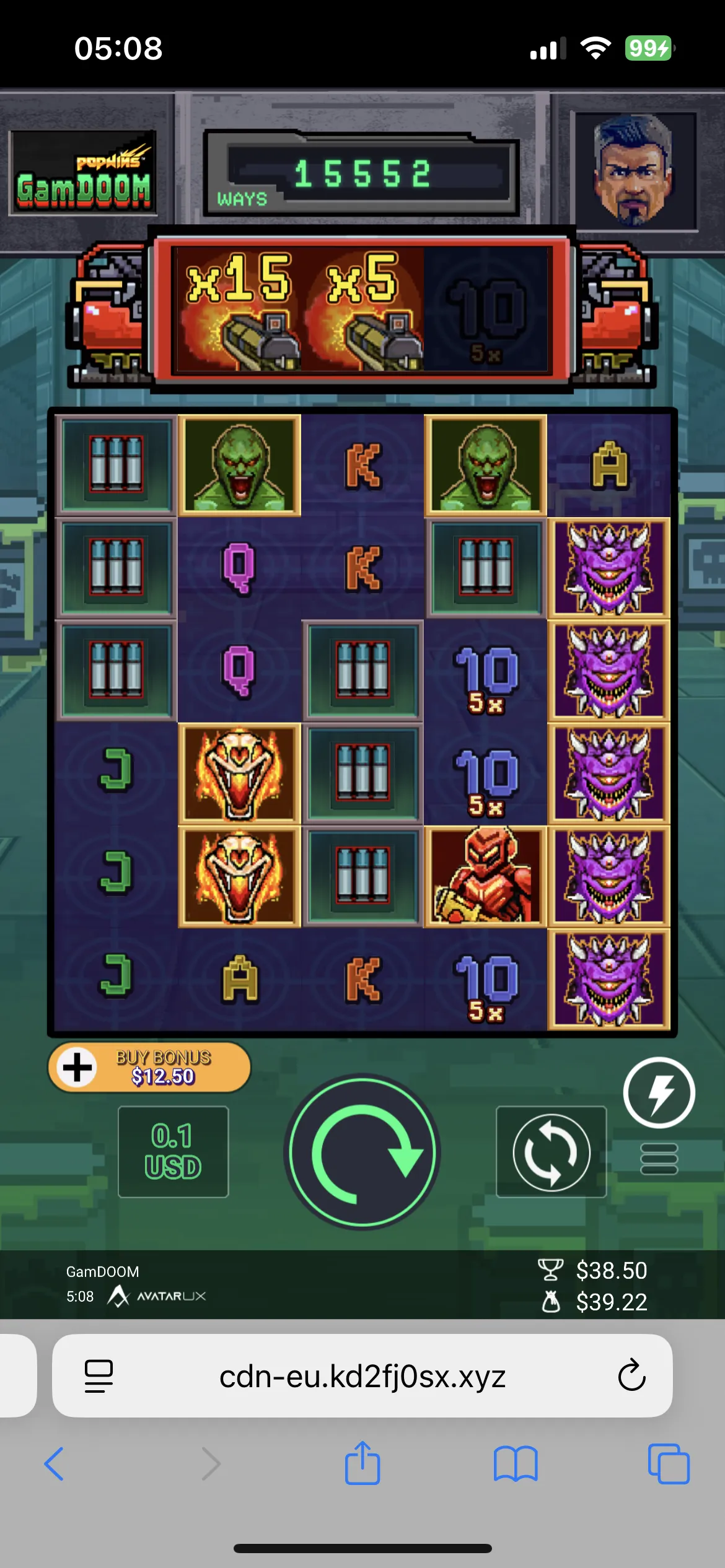The height and width of the screenshot is (1568, 725).
Task: Reload the page in Safari
Action: (631, 1375)
